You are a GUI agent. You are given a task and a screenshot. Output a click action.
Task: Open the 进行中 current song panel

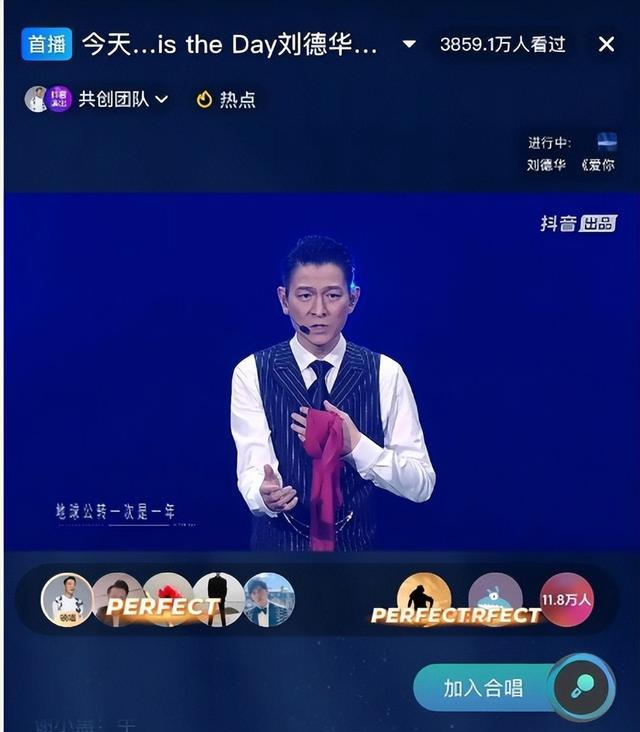tap(572, 154)
